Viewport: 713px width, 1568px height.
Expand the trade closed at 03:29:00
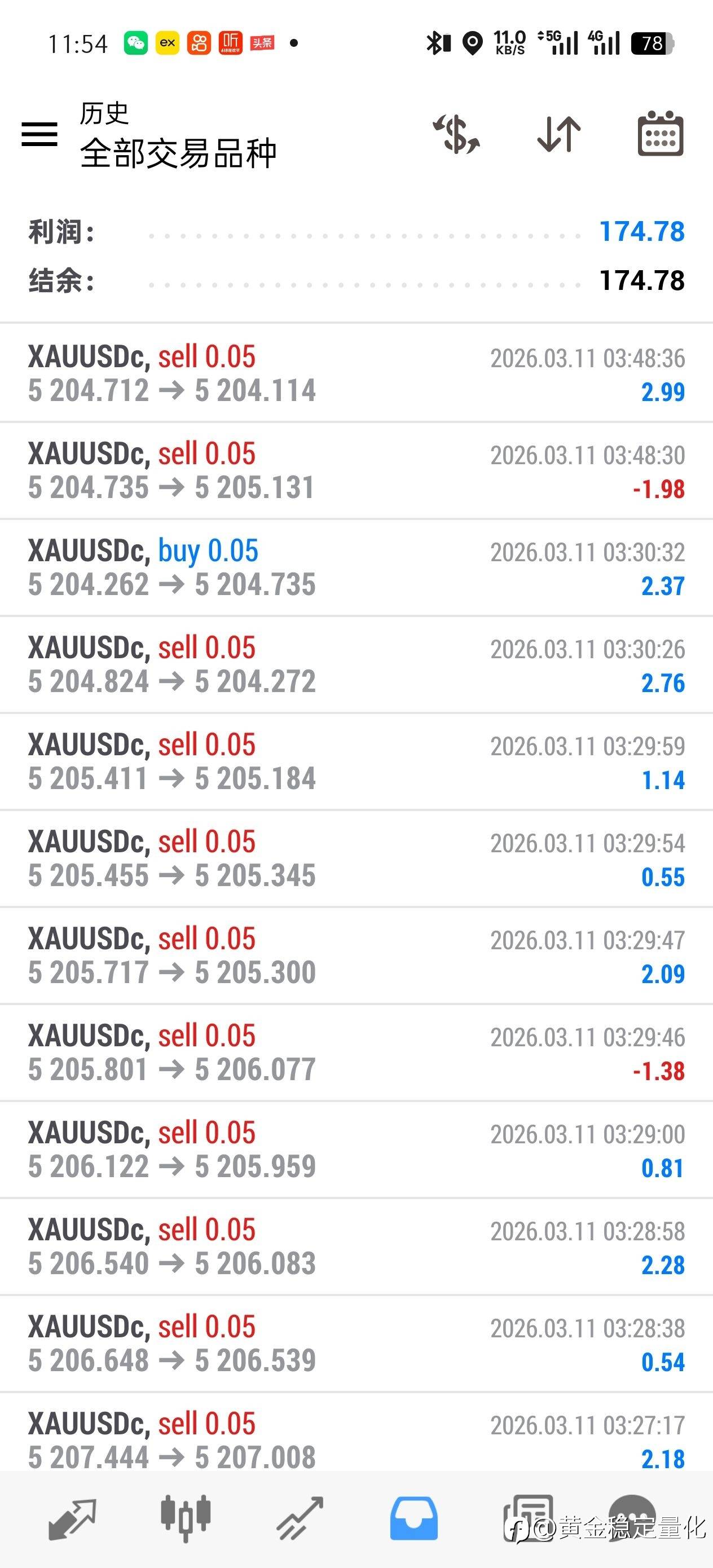pyautogui.click(x=356, y=1150)
